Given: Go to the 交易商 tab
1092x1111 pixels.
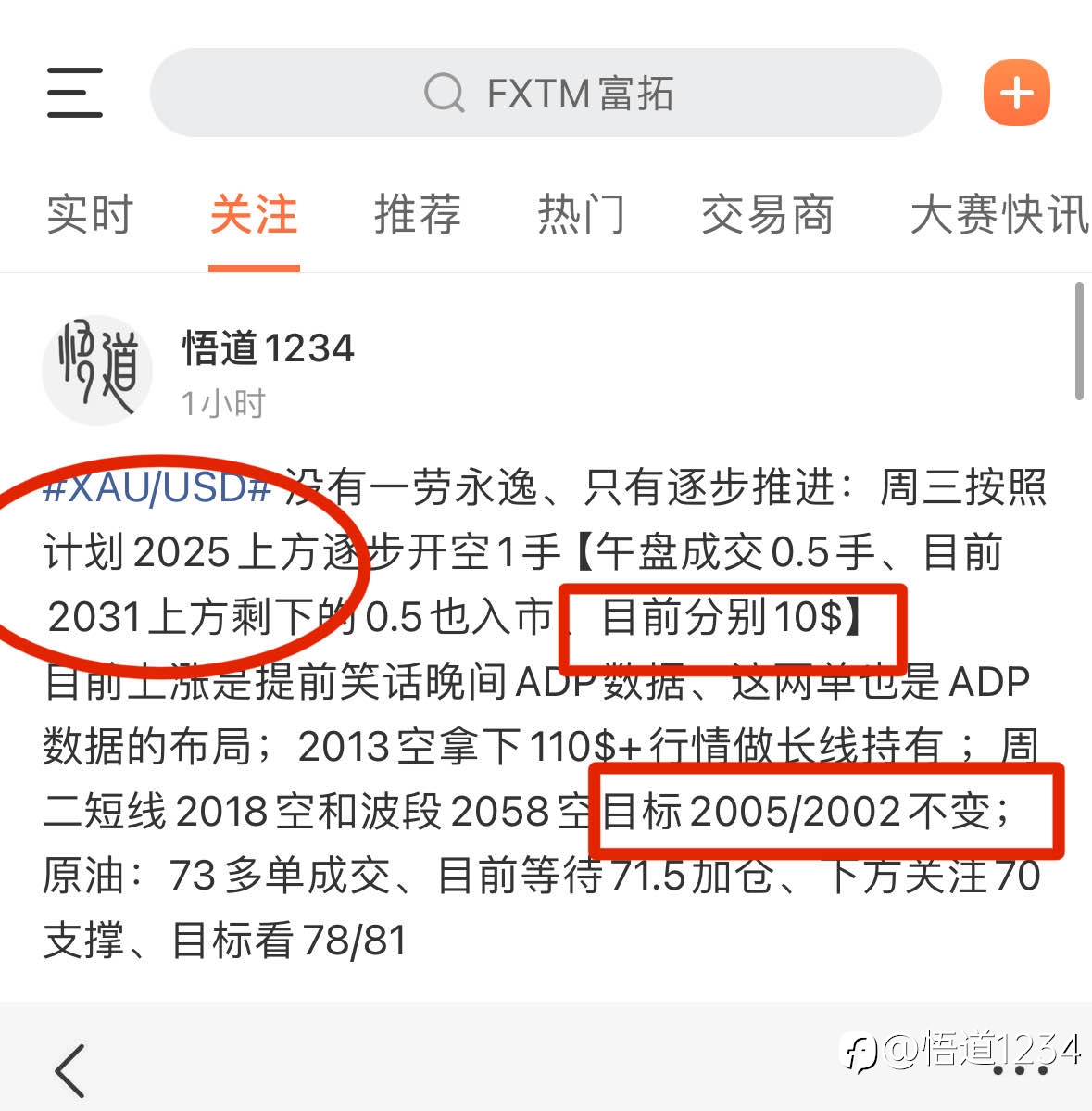Looking at the screenshot, I should pos(768,214).
